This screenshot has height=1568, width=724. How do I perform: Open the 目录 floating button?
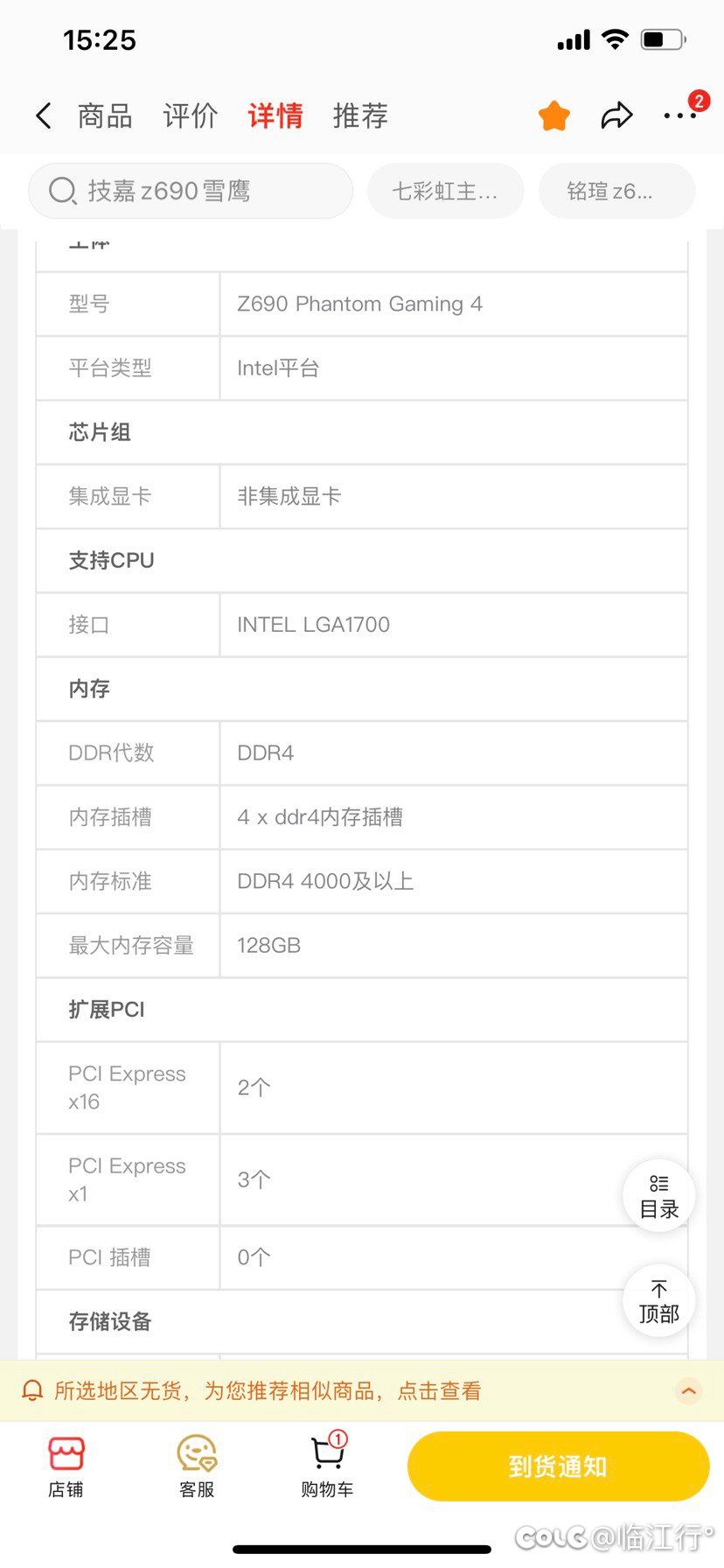click(659, 1196)
